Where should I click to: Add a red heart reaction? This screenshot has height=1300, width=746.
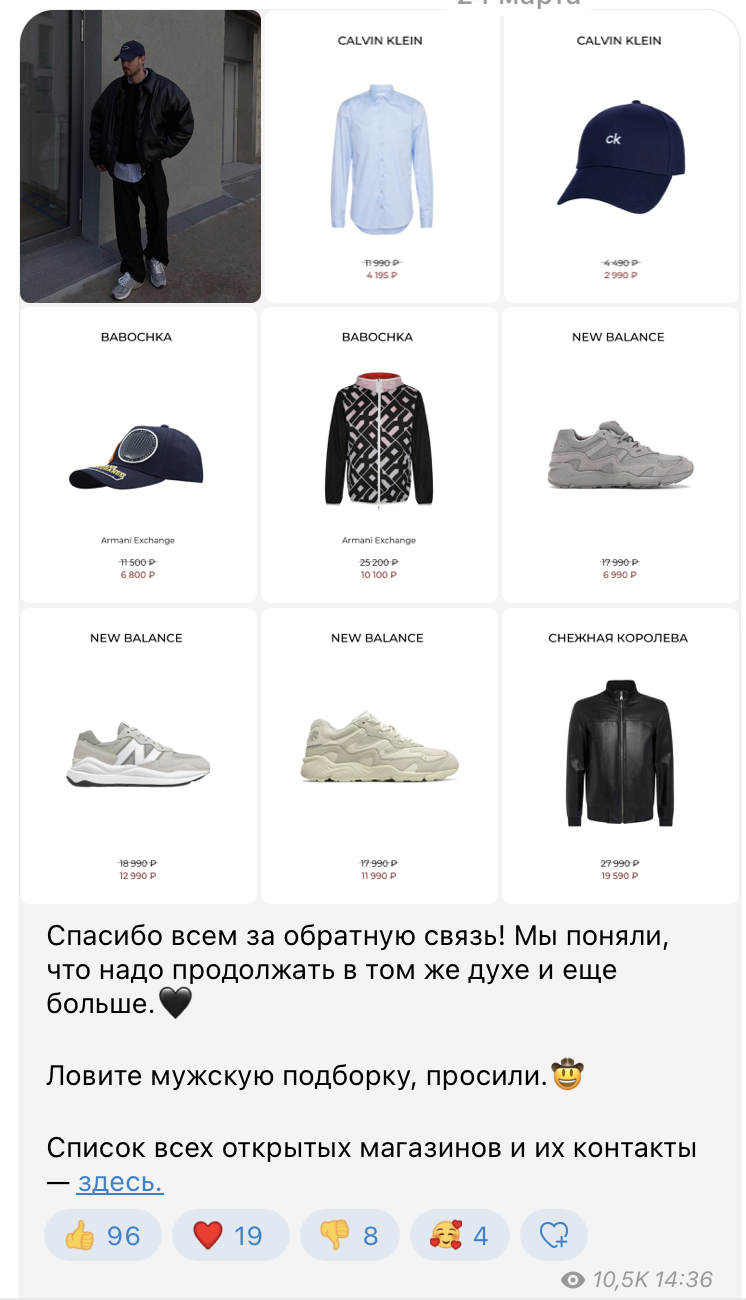[x=229, y=1236]
